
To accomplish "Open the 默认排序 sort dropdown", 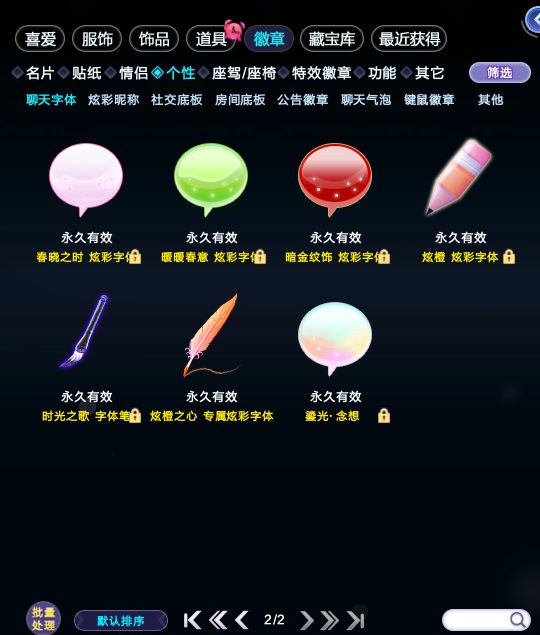I will tap(121, 620).
